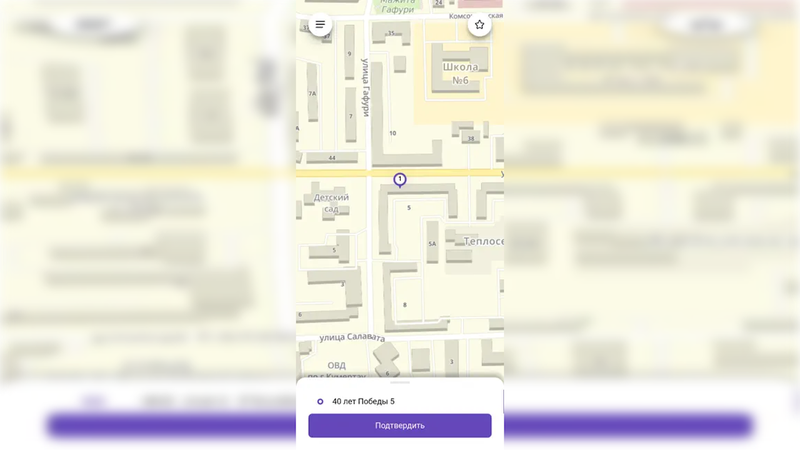The height and width of the screenshot is (450, 800).
Task: Open the hamburger side menu
Action: coord(320,25)
